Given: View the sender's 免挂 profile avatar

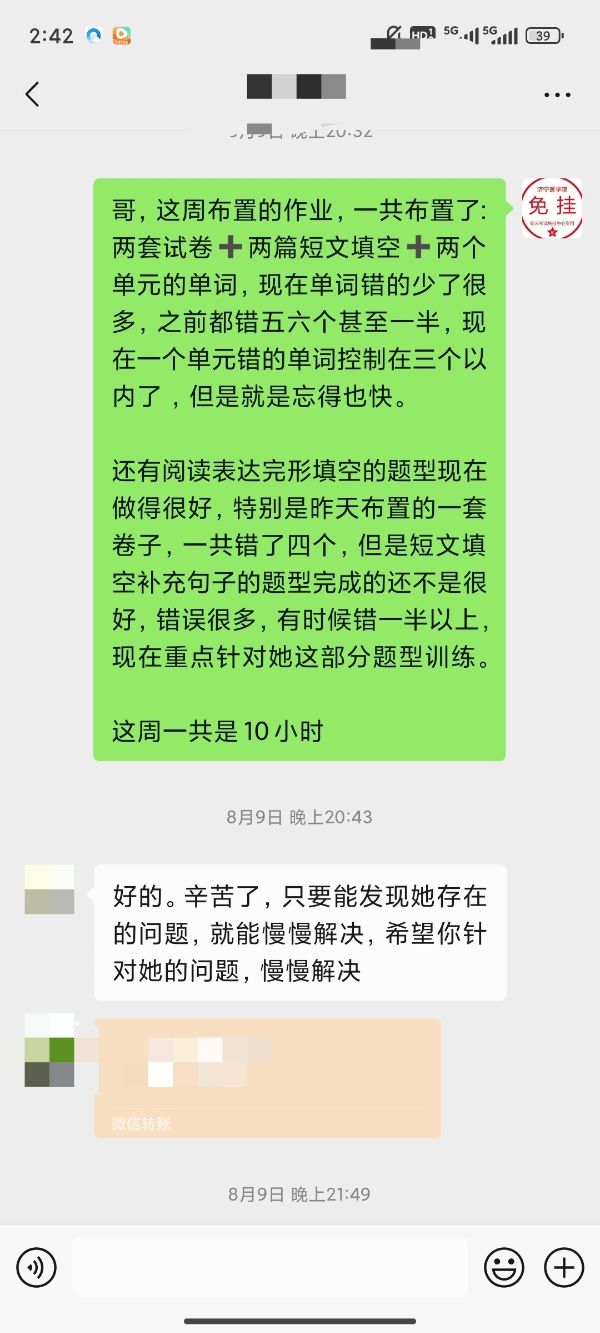Looking at the screenshot, I should point(552,208).
